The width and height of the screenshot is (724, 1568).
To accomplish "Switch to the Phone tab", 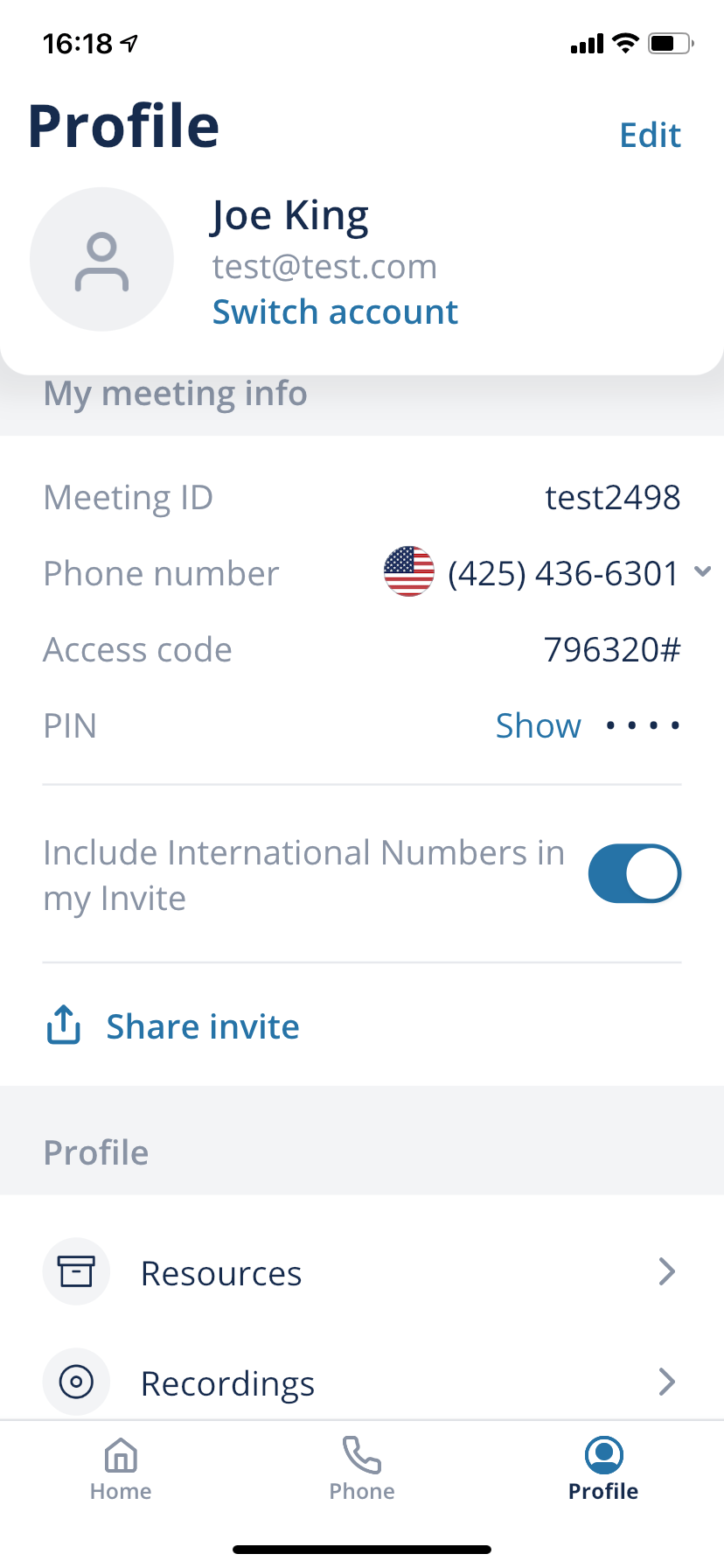I will pos(362,1468).
